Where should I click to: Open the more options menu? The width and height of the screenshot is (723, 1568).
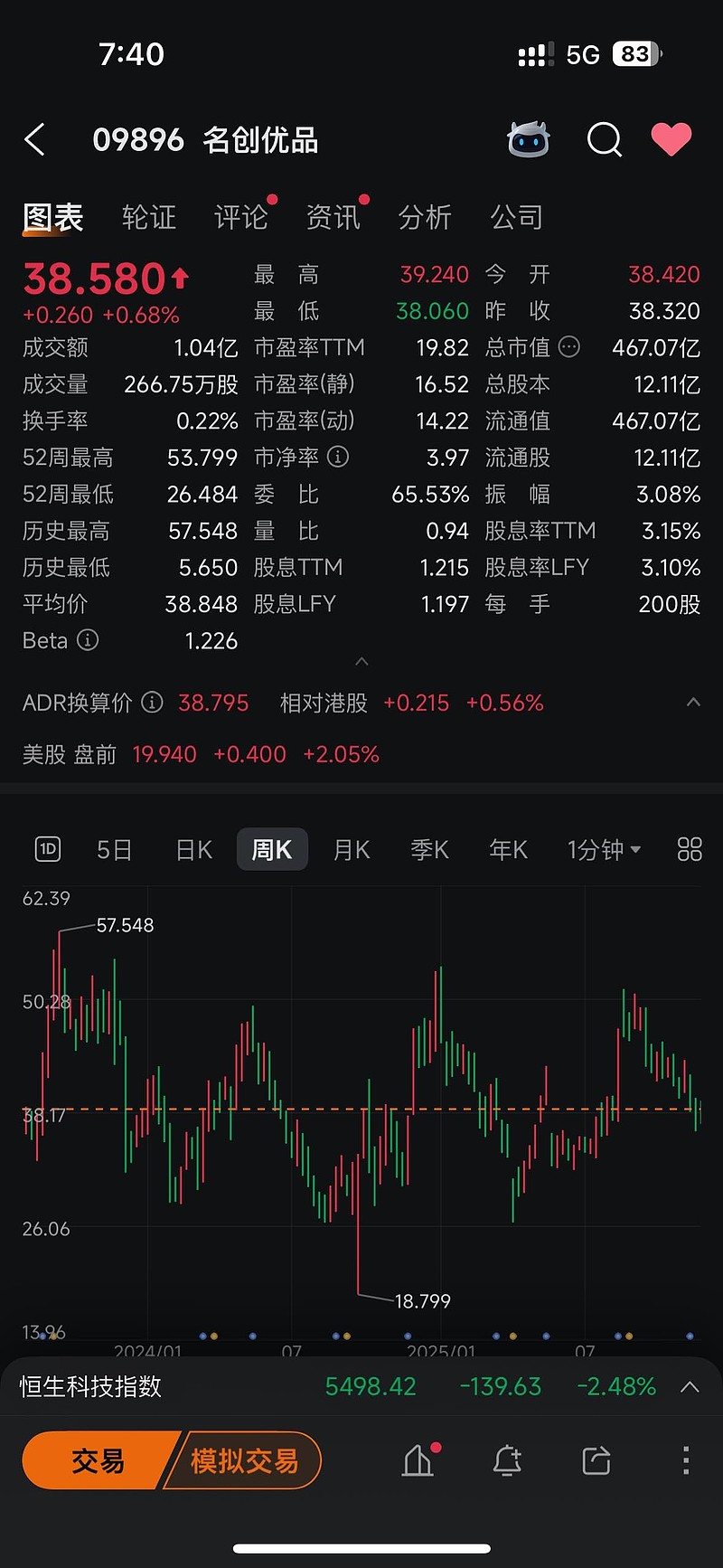684,1460
